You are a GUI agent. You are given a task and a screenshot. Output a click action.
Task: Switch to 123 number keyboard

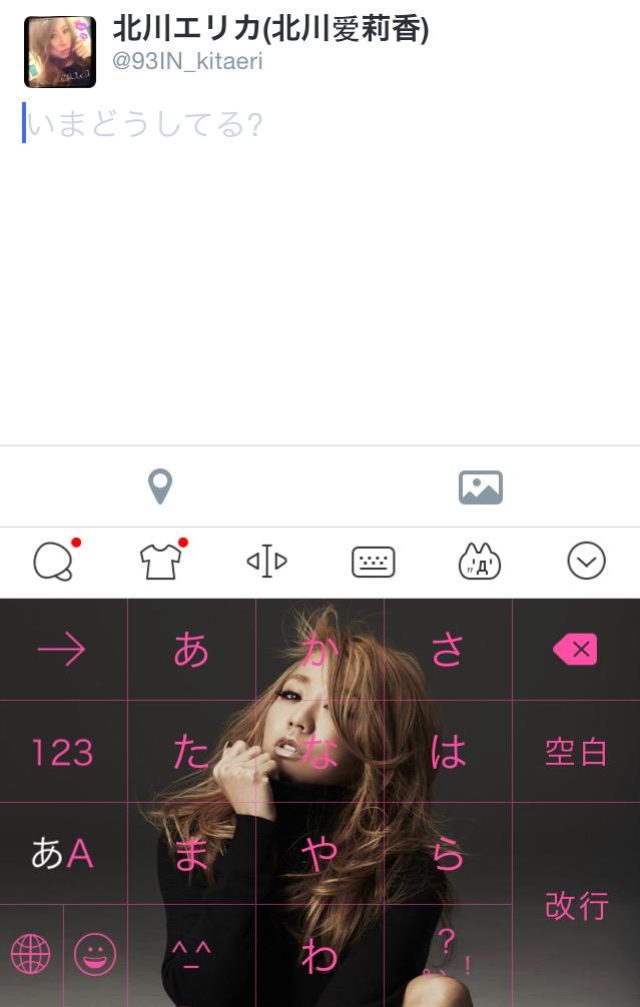click(x=63, y=752)
